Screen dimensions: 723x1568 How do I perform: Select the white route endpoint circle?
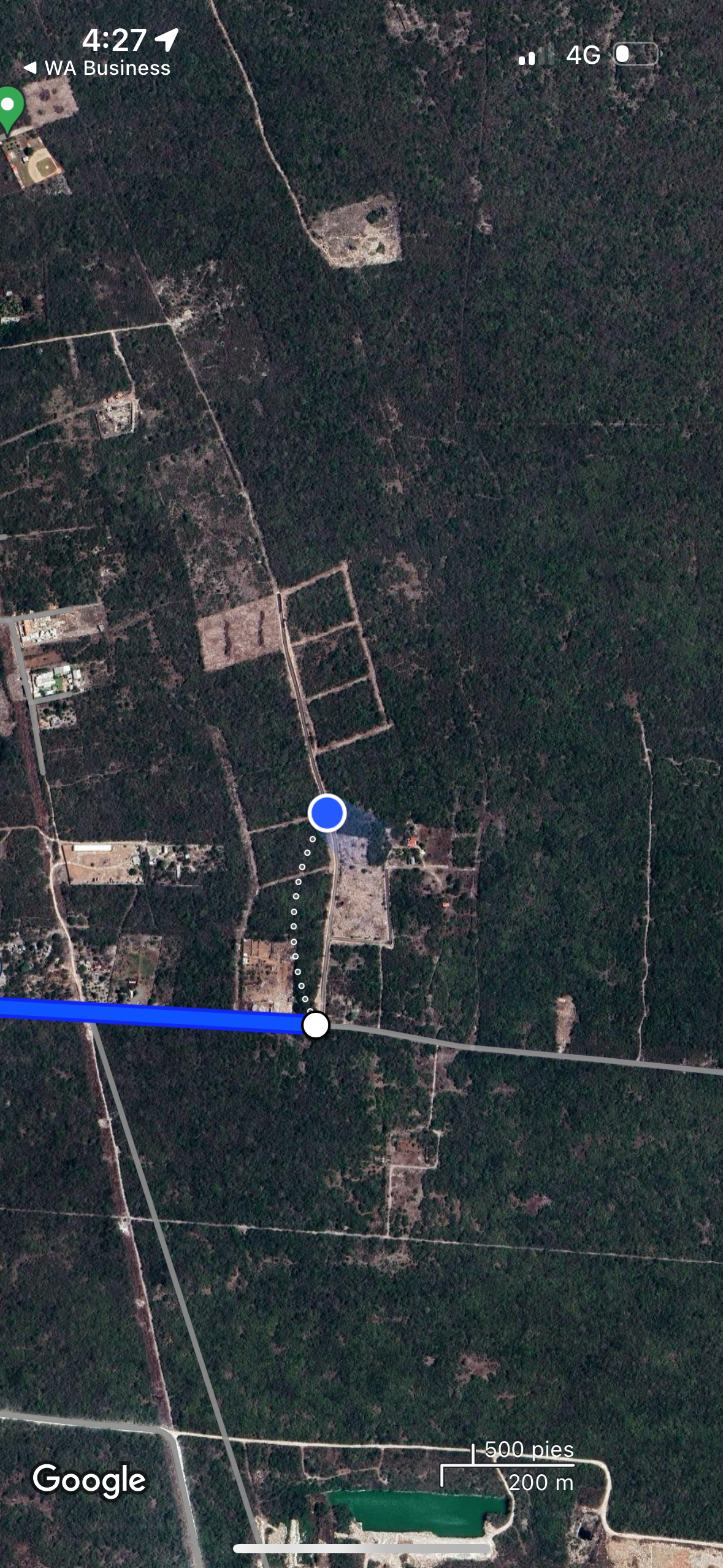click(x=316, y=1024)
